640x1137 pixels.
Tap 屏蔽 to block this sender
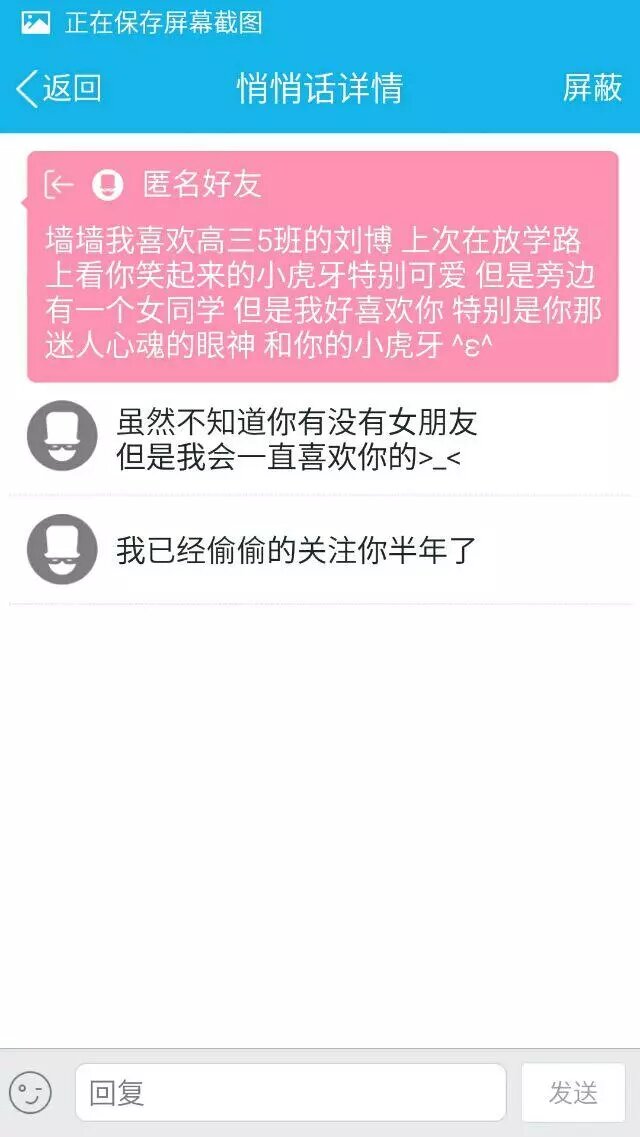pyautogui.click(x=592, y=88)
